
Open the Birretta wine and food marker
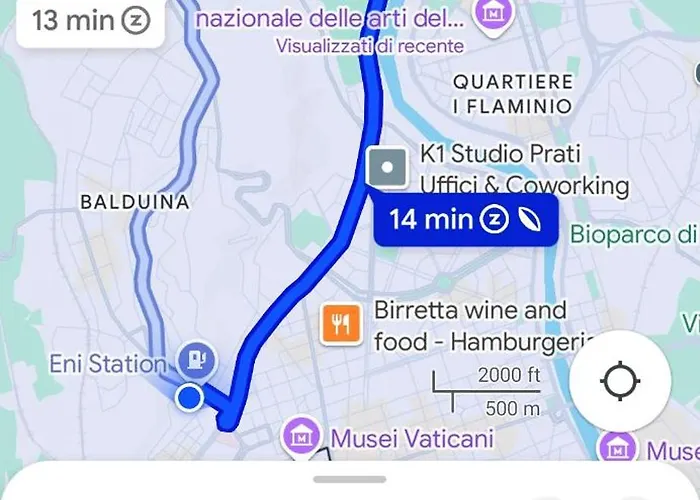(341, 324)
